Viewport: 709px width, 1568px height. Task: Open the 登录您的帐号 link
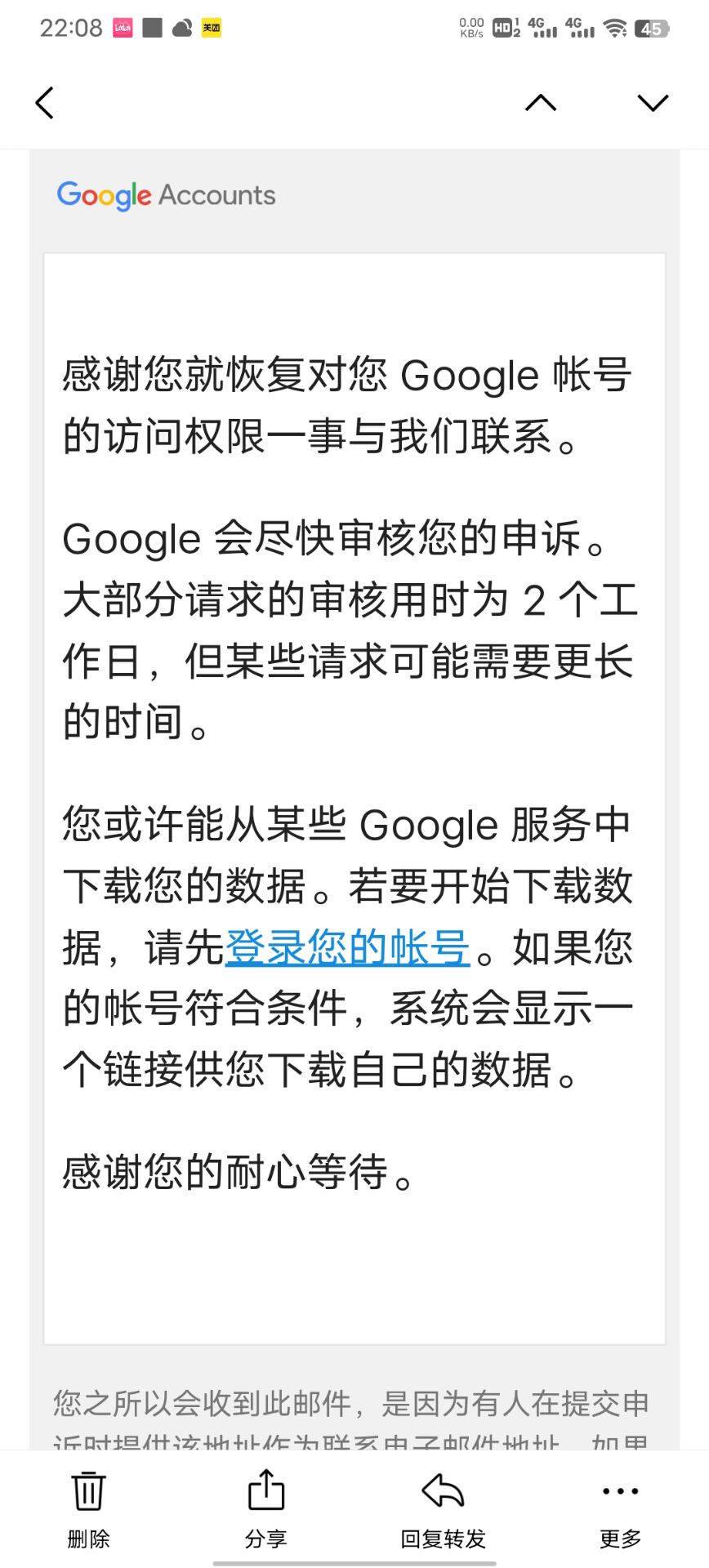[x=347, y=948]
